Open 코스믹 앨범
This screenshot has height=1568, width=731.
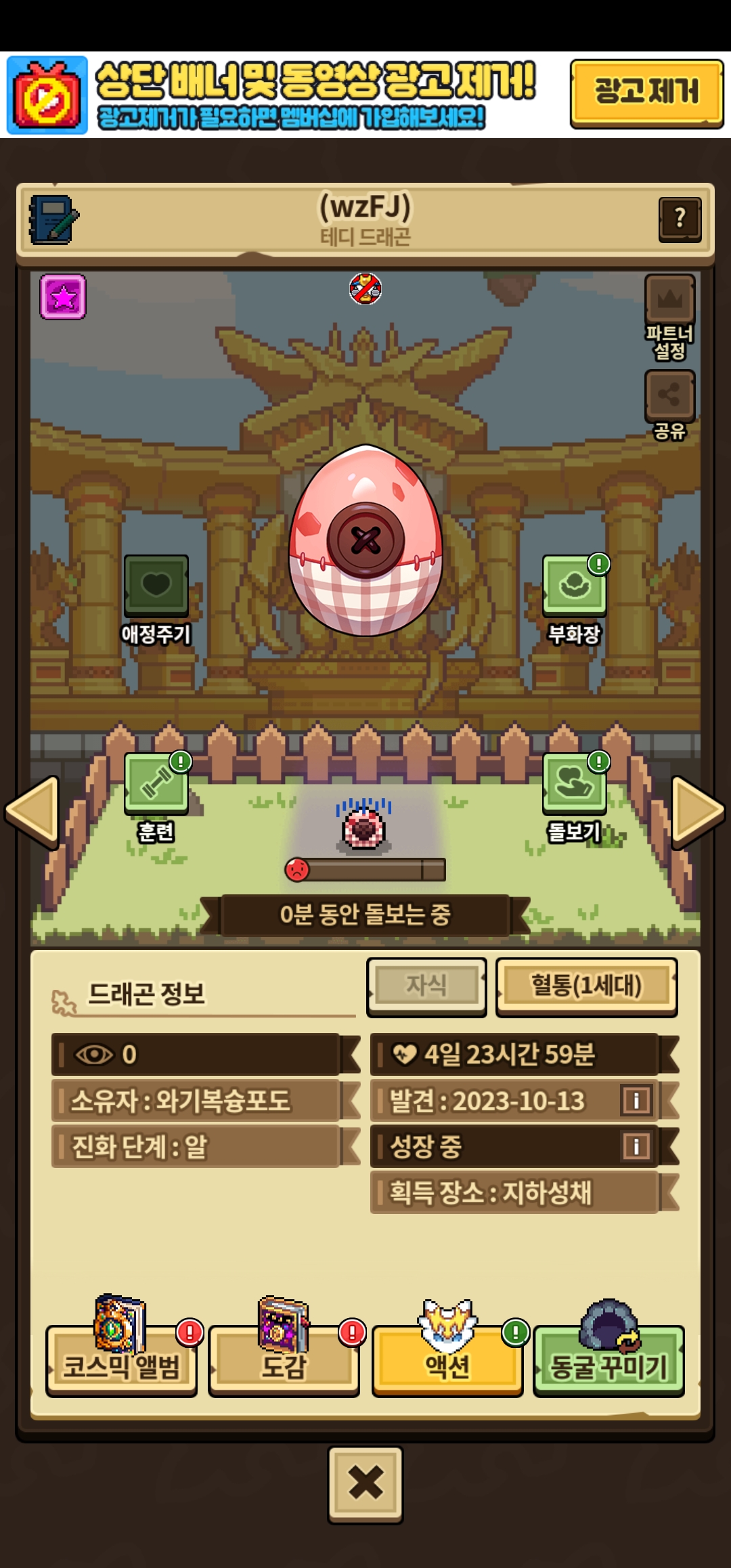click(121, 1366)
